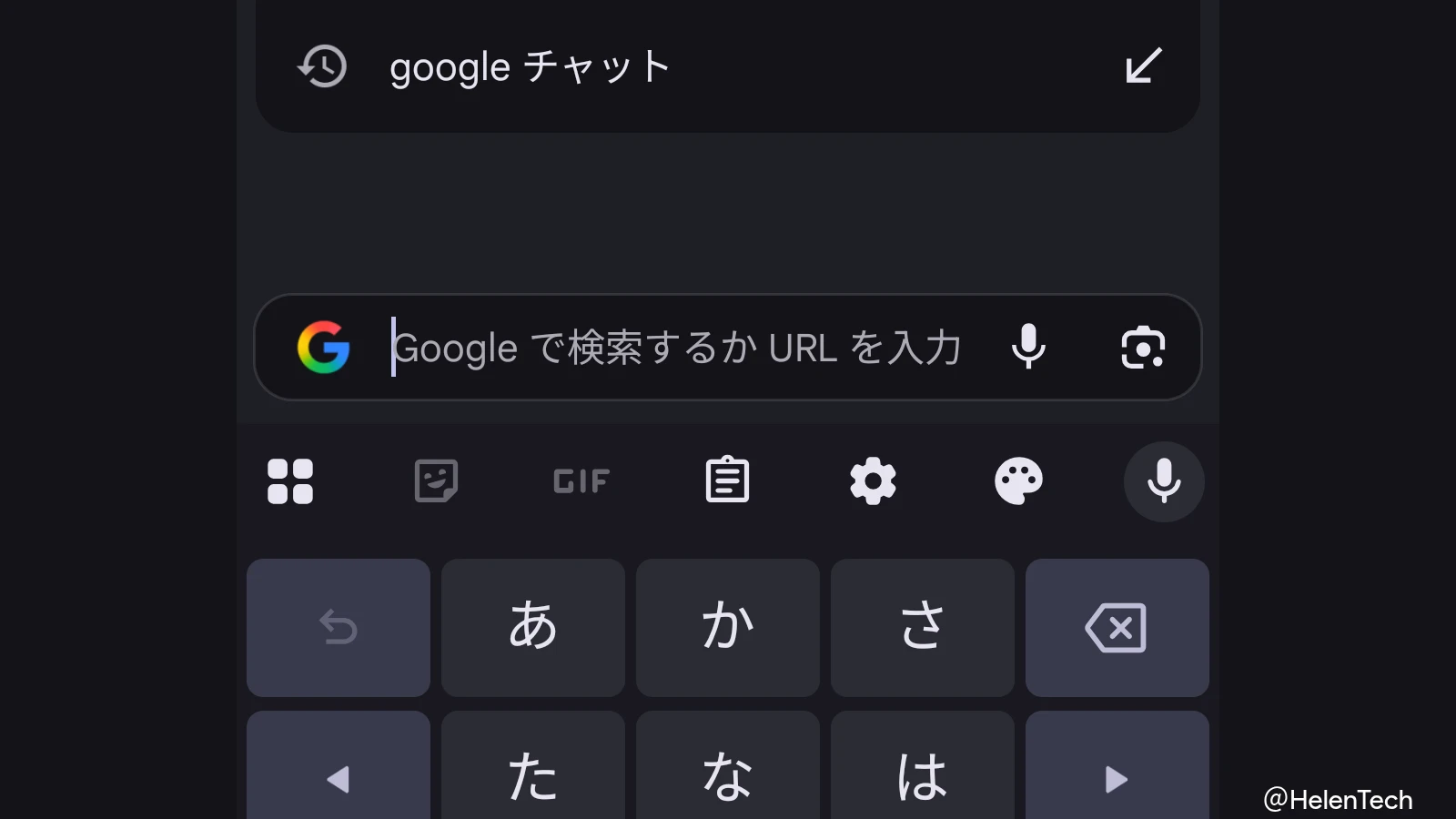Open the keyboard's four-square menu
The image size is (1456, 819).
[290, 481]
